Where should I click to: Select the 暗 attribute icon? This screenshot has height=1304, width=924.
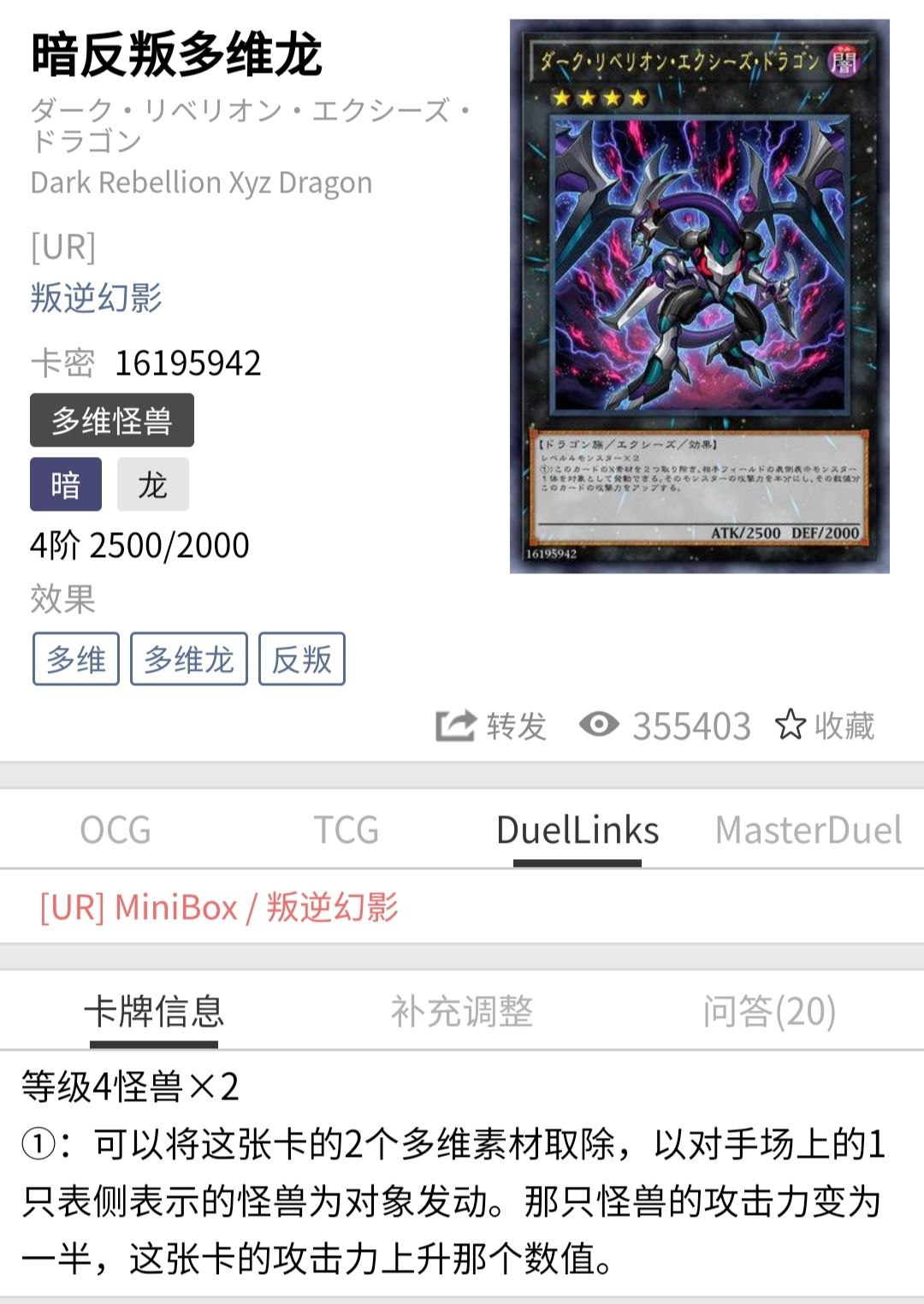pyautogui.click(x=66, y=483)
